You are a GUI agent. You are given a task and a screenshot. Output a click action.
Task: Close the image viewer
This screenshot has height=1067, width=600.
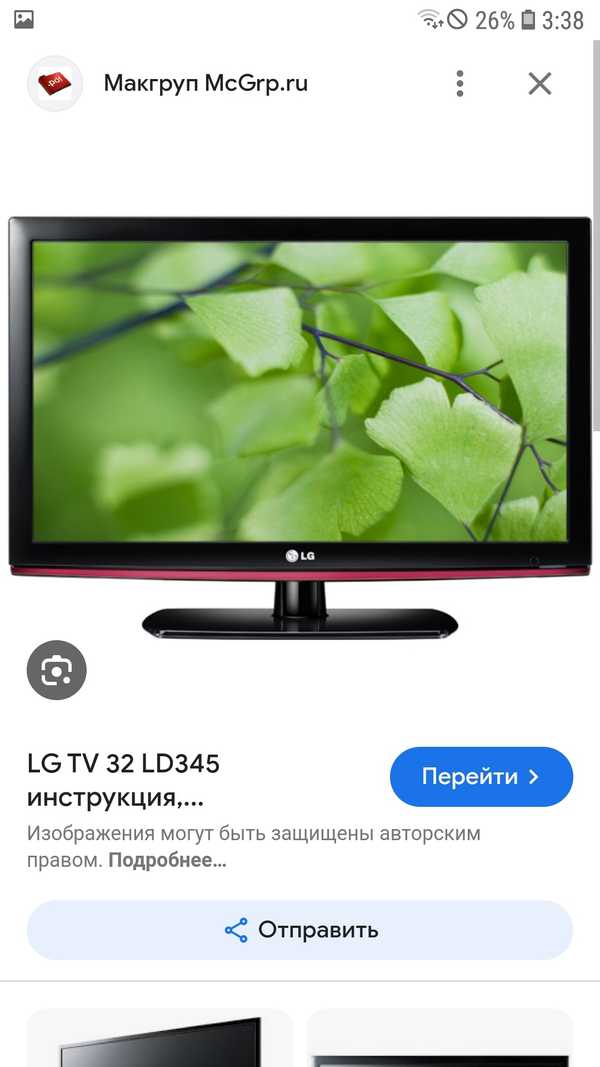(x=540, y=83)
